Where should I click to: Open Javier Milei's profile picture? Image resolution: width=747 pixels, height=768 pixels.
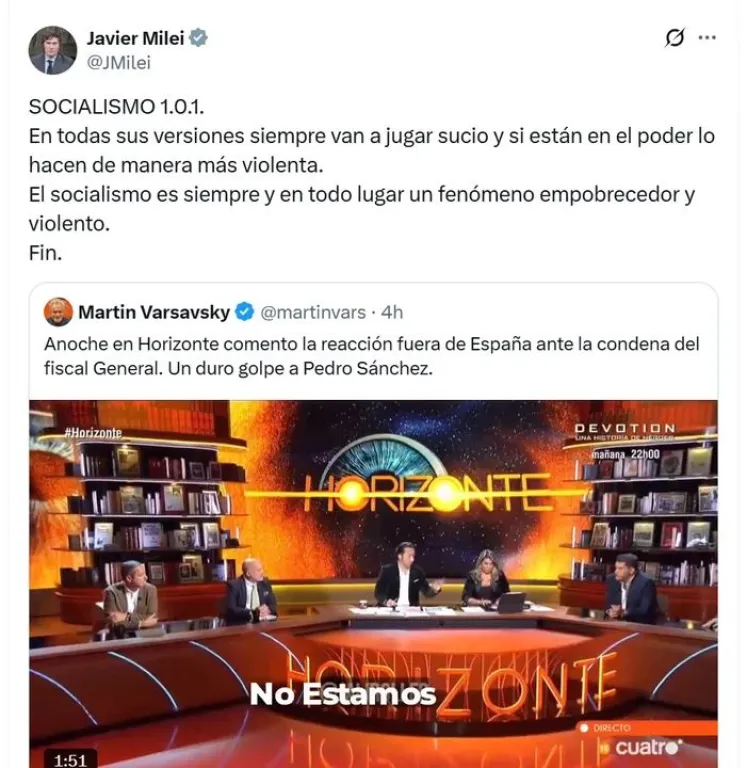pyautogui.click(x=52, y=50)
